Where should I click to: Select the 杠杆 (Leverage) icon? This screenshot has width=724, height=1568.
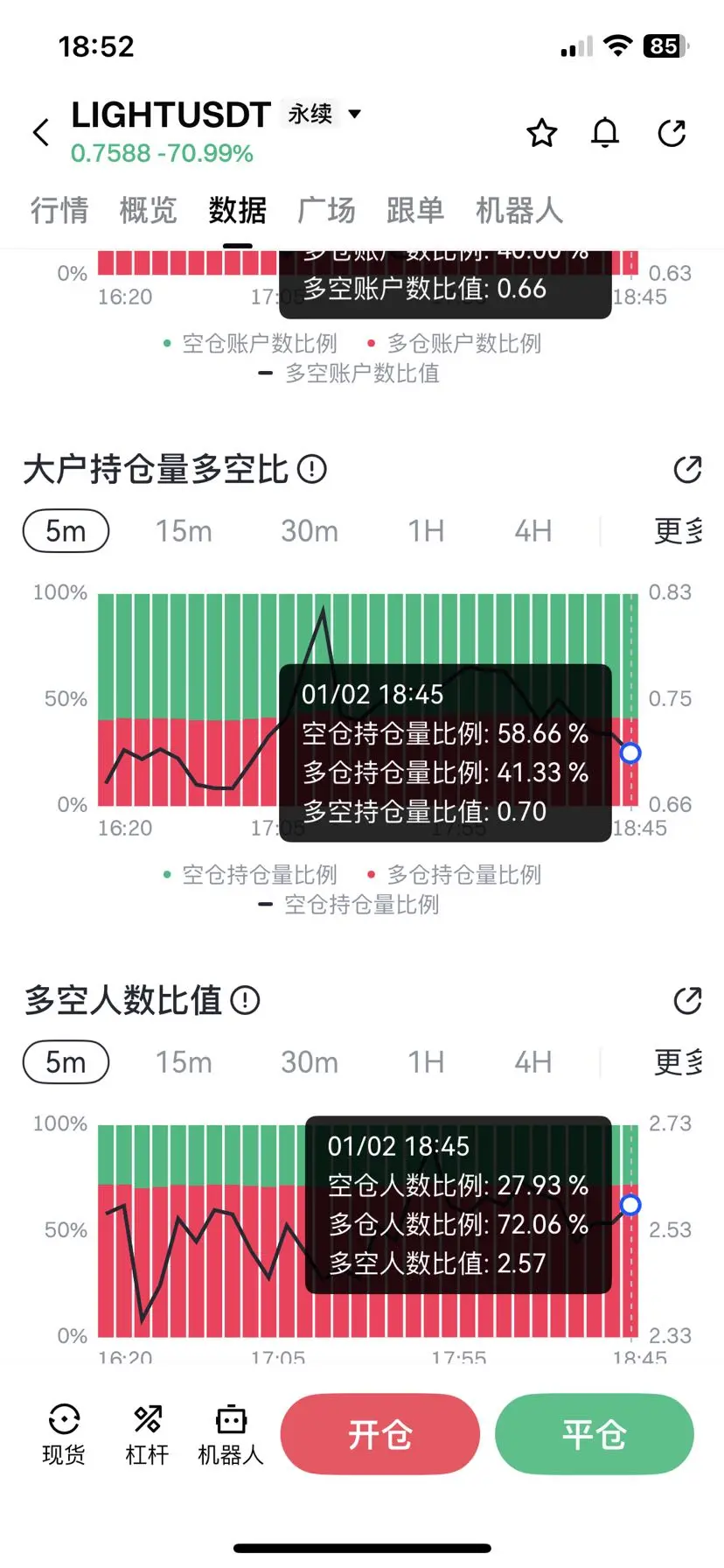click(146, 1435)
